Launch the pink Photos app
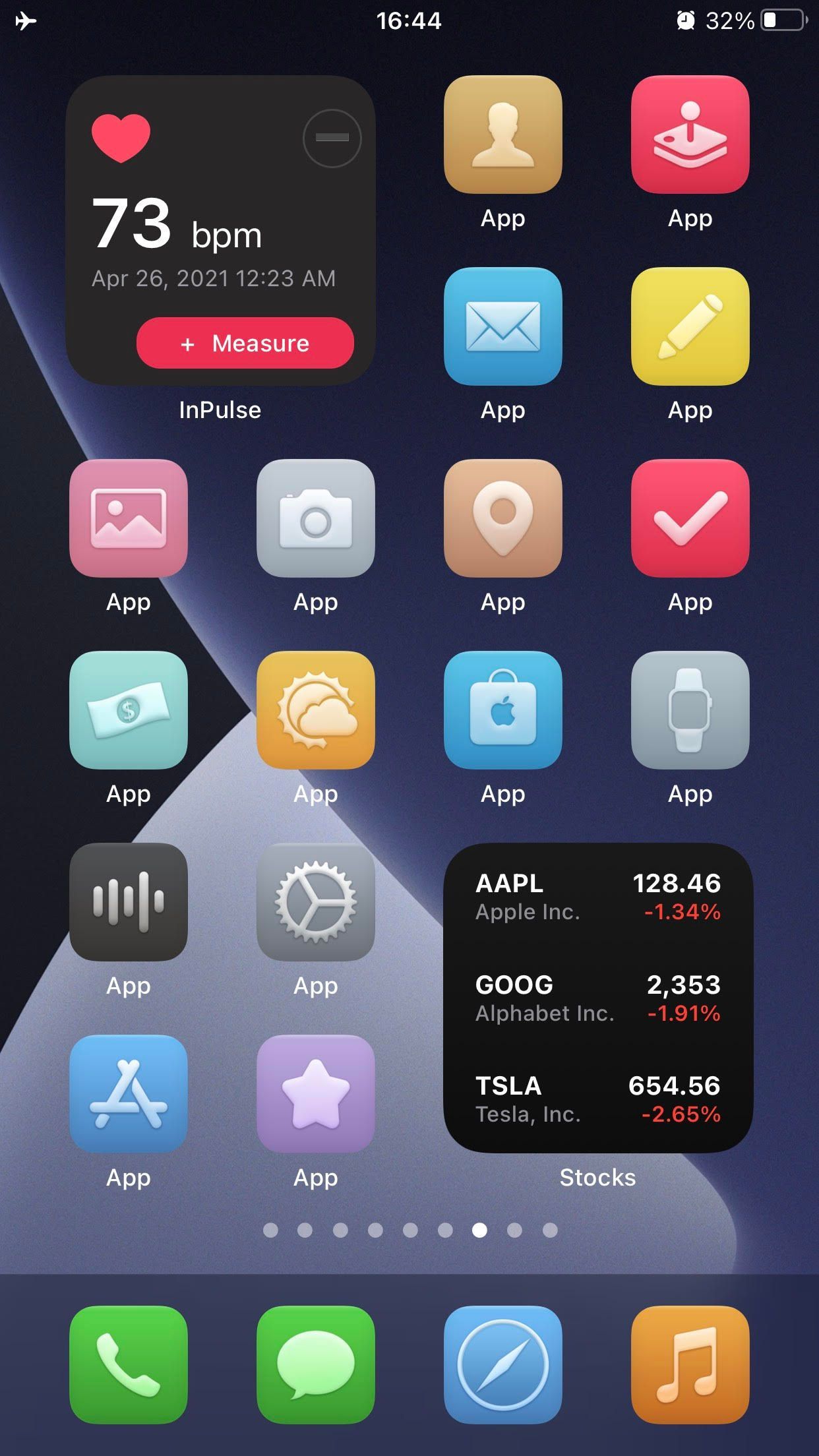 pos(129,518)
